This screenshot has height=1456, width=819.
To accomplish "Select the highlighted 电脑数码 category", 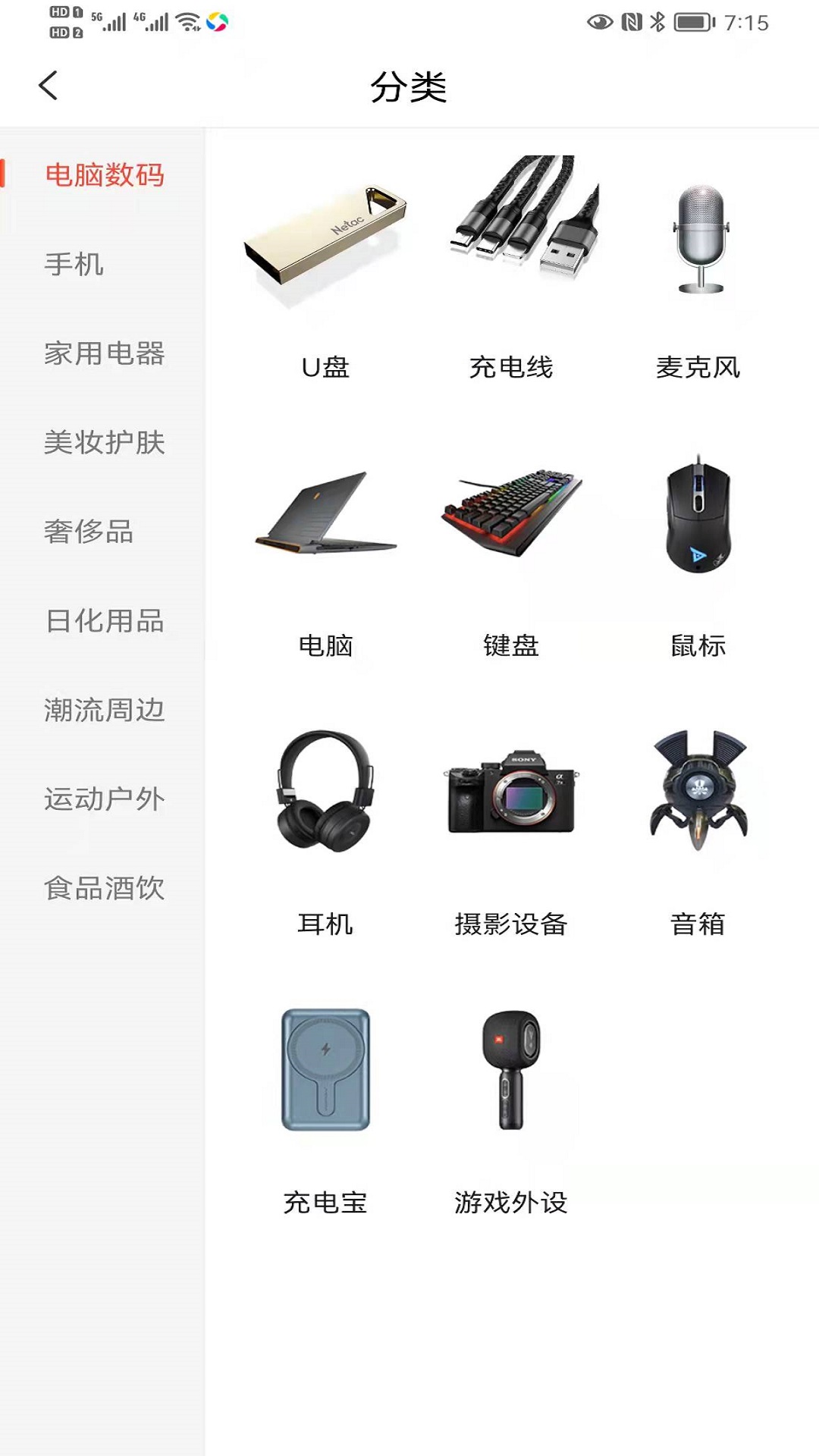I will pyautogui.click(x=106, y=175).
